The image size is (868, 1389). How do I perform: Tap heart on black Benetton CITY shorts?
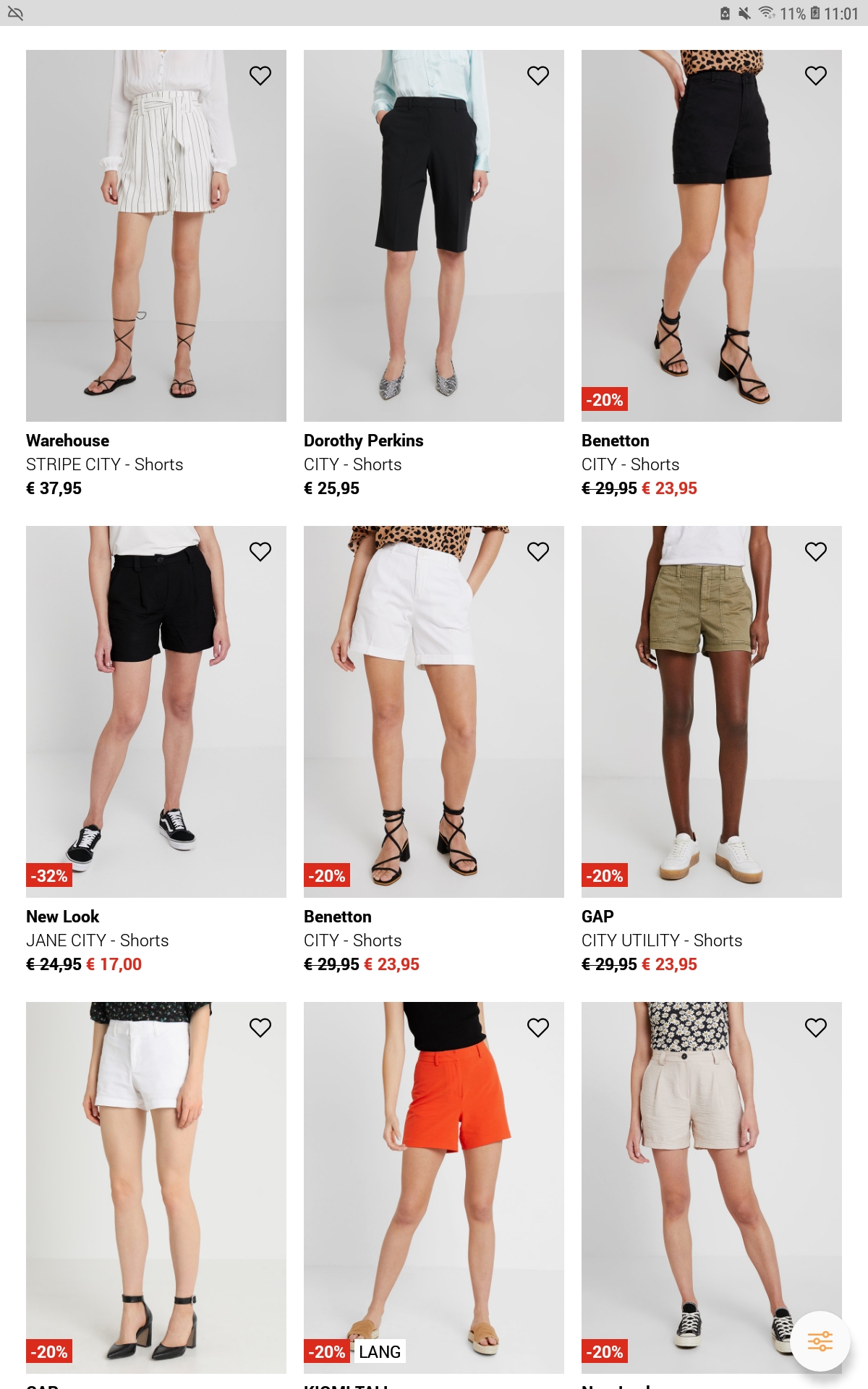tap(816, 75)
